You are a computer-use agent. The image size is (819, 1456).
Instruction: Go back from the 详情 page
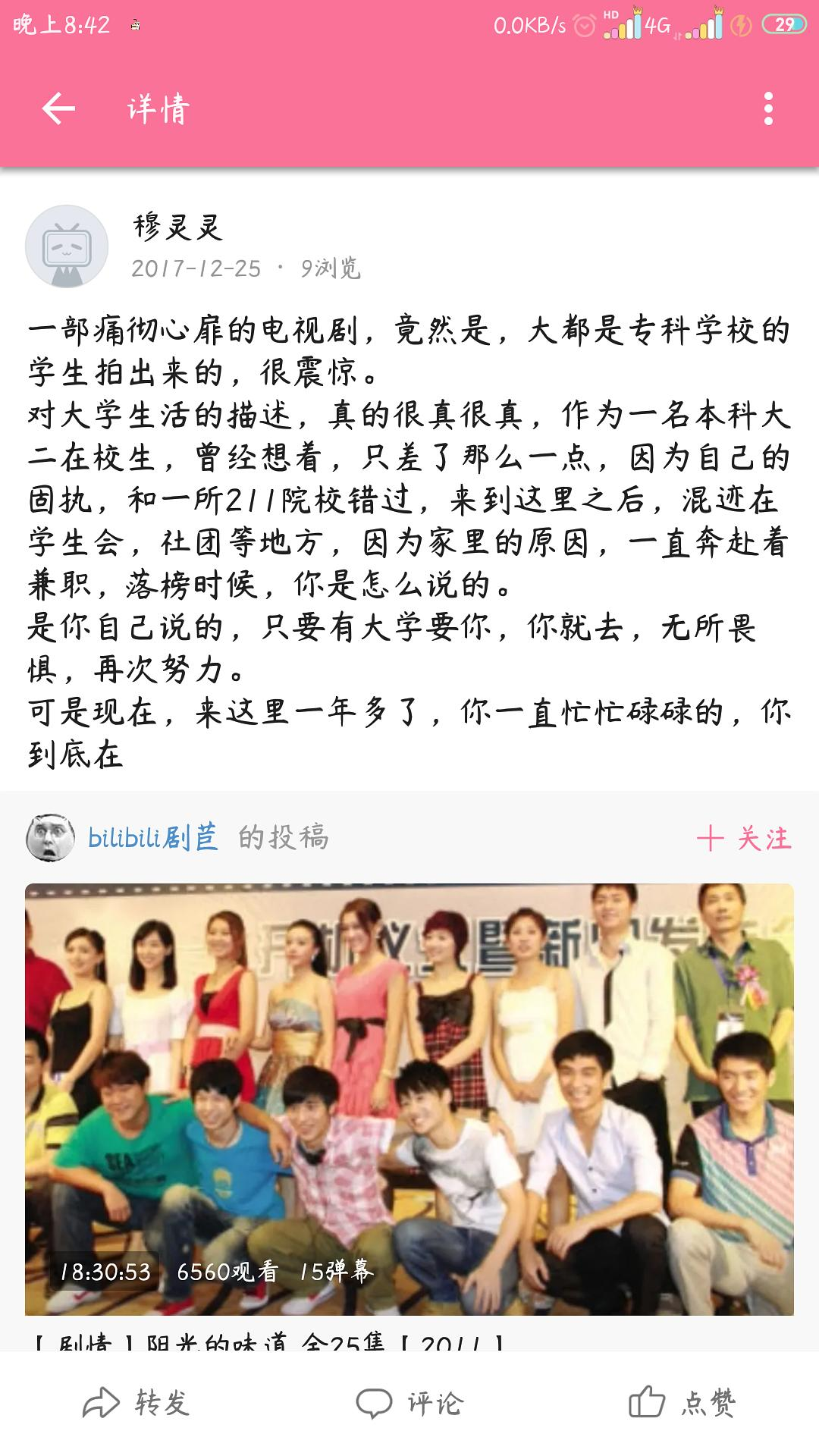pos(58,109)
